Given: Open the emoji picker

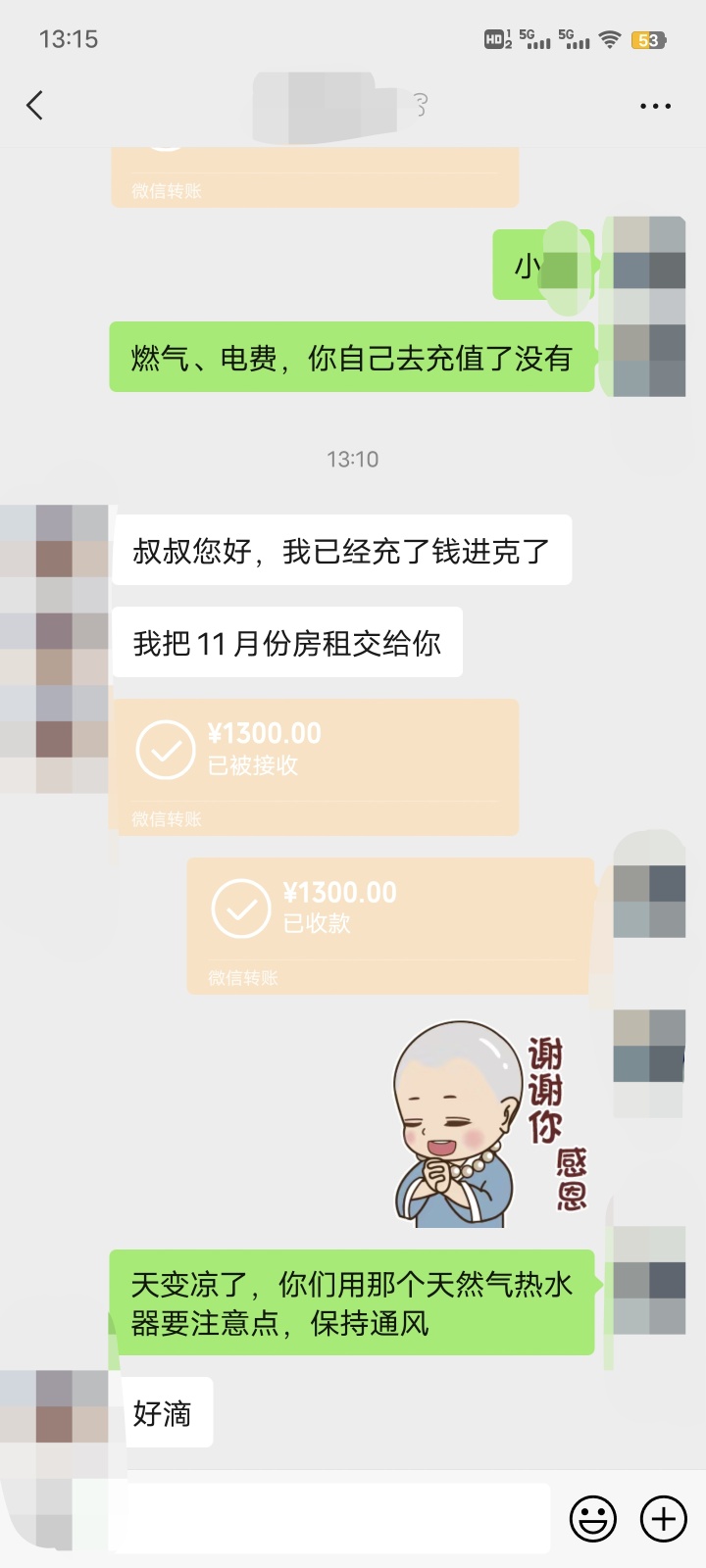Looking at the screenshot, I should click(593, 1519).
